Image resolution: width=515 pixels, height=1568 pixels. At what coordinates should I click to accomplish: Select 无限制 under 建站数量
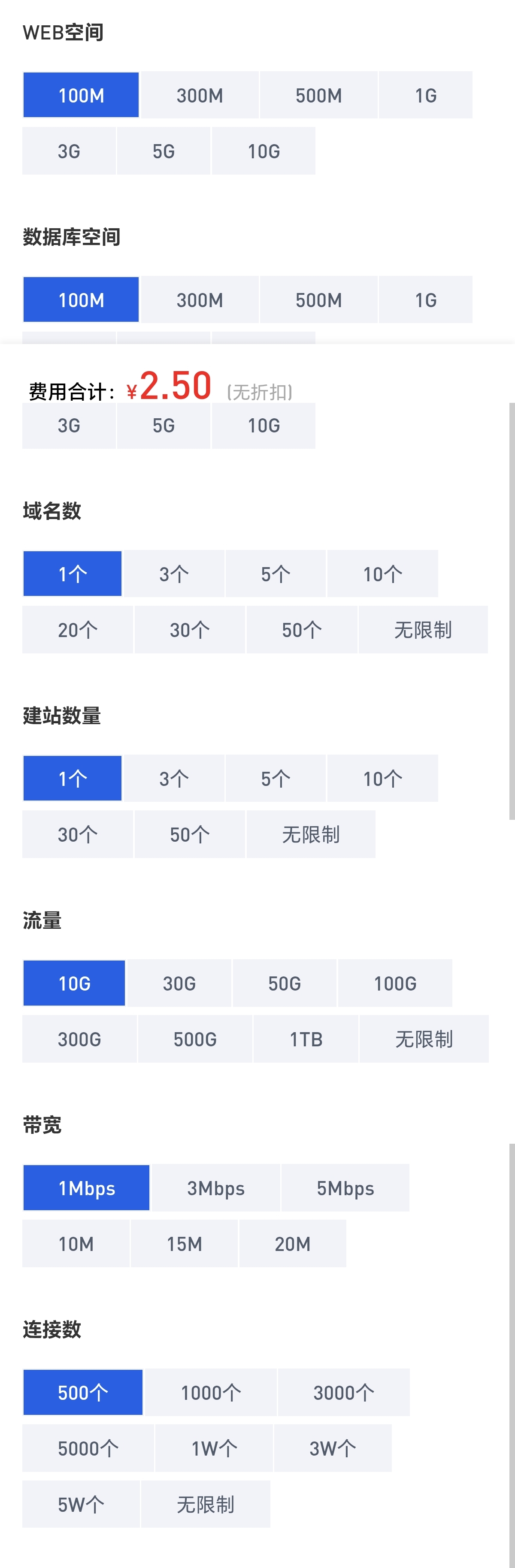coord(310,834)
